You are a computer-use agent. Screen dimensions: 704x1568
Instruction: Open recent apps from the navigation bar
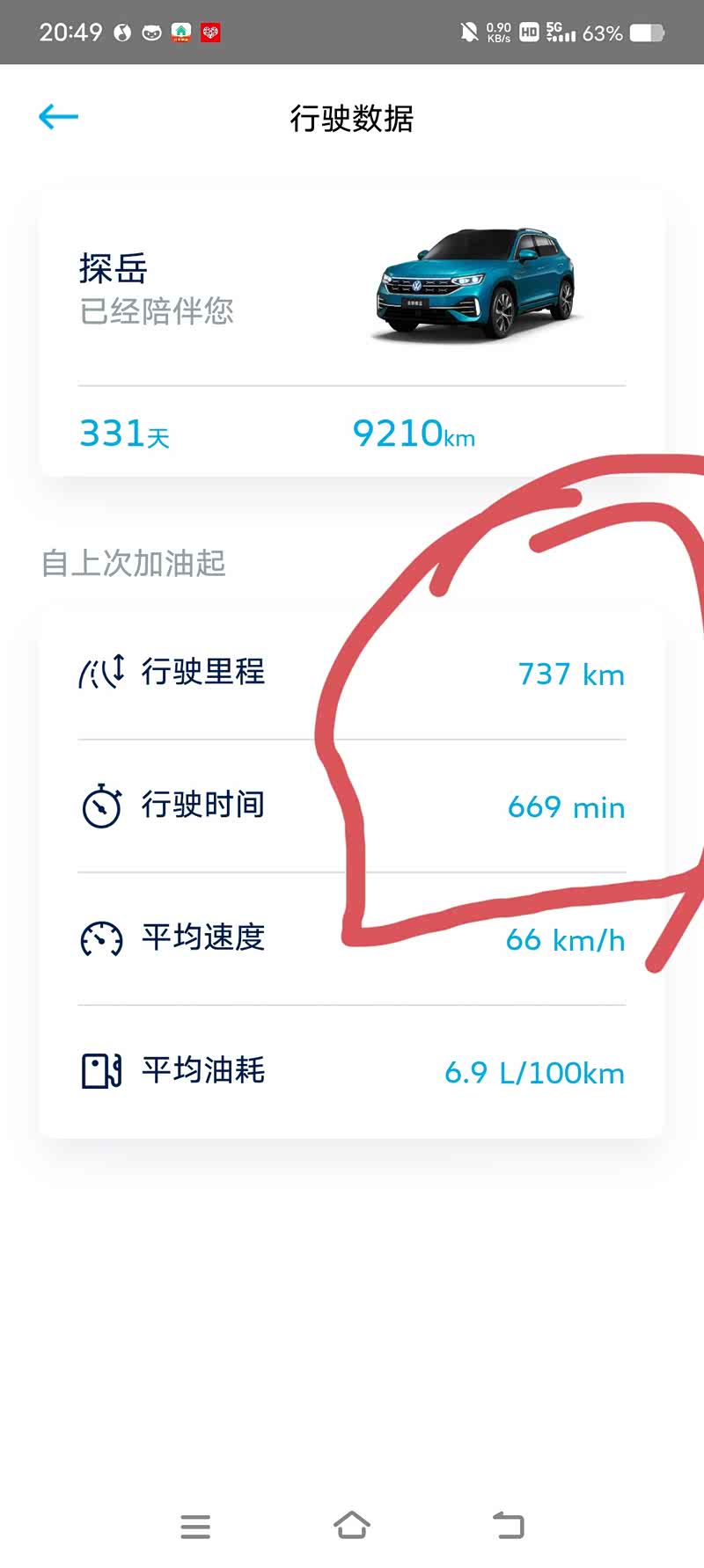click(x=195, y=1526)
